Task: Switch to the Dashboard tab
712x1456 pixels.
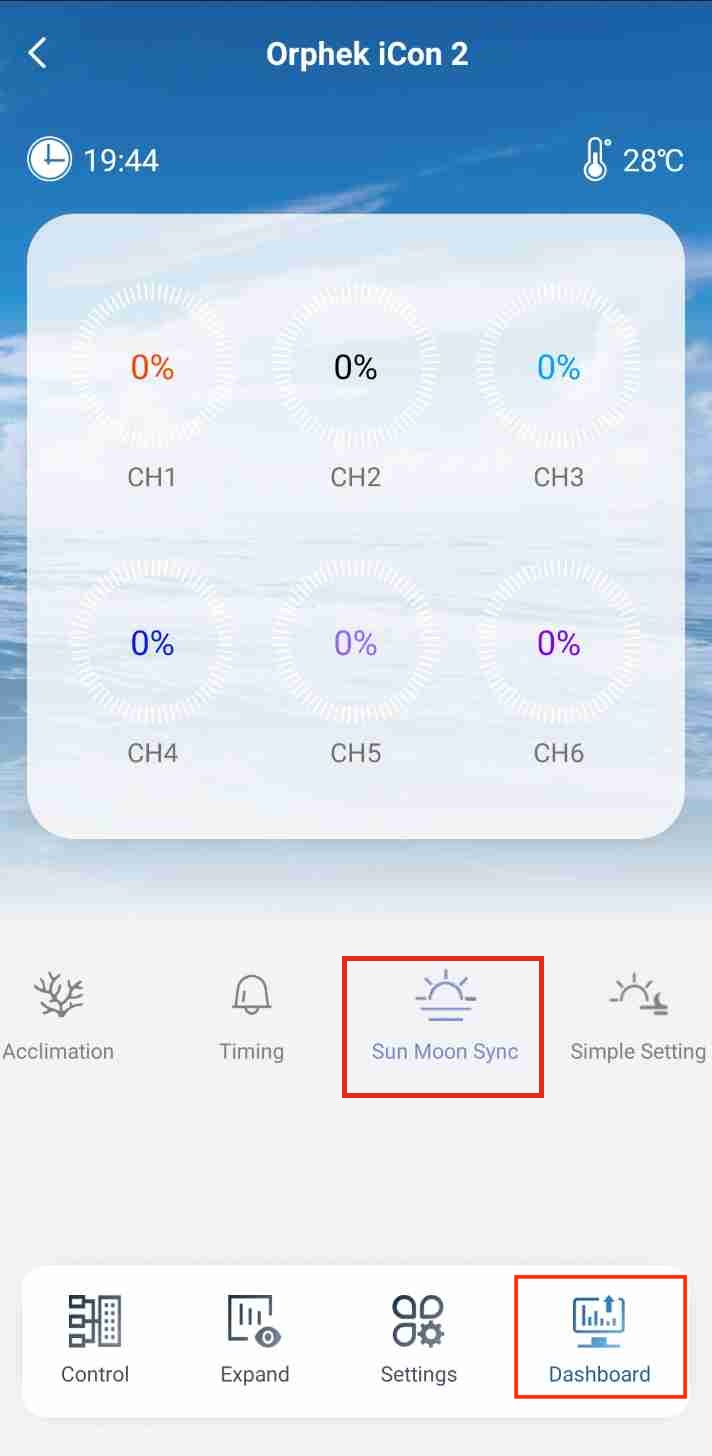Action: point(599,1338)
